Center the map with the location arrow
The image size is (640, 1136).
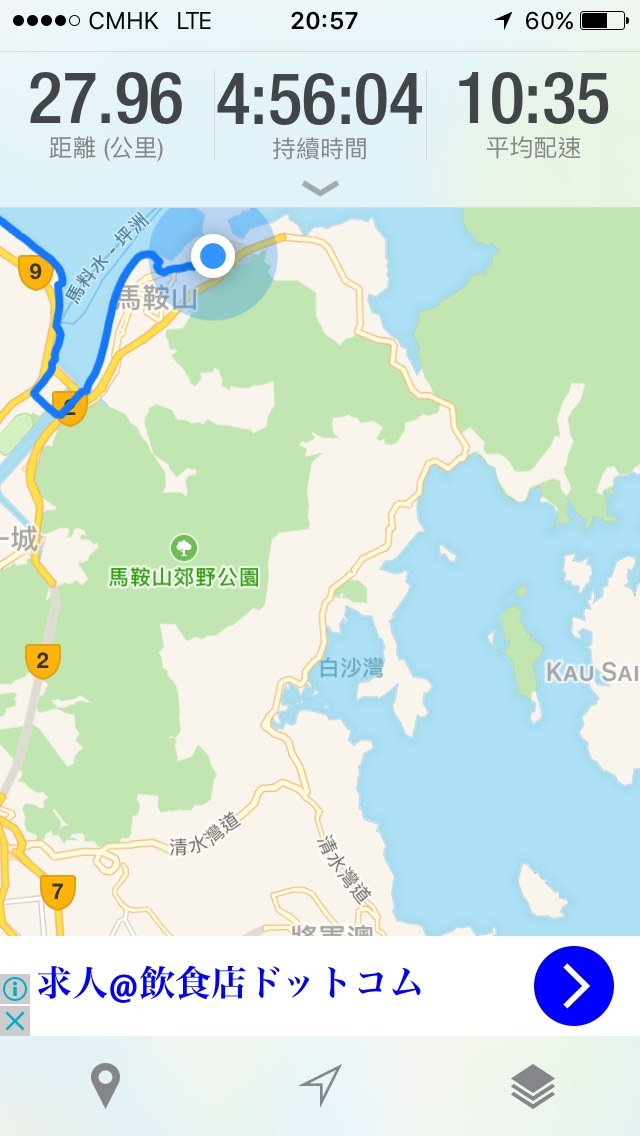coord(320,1085)
